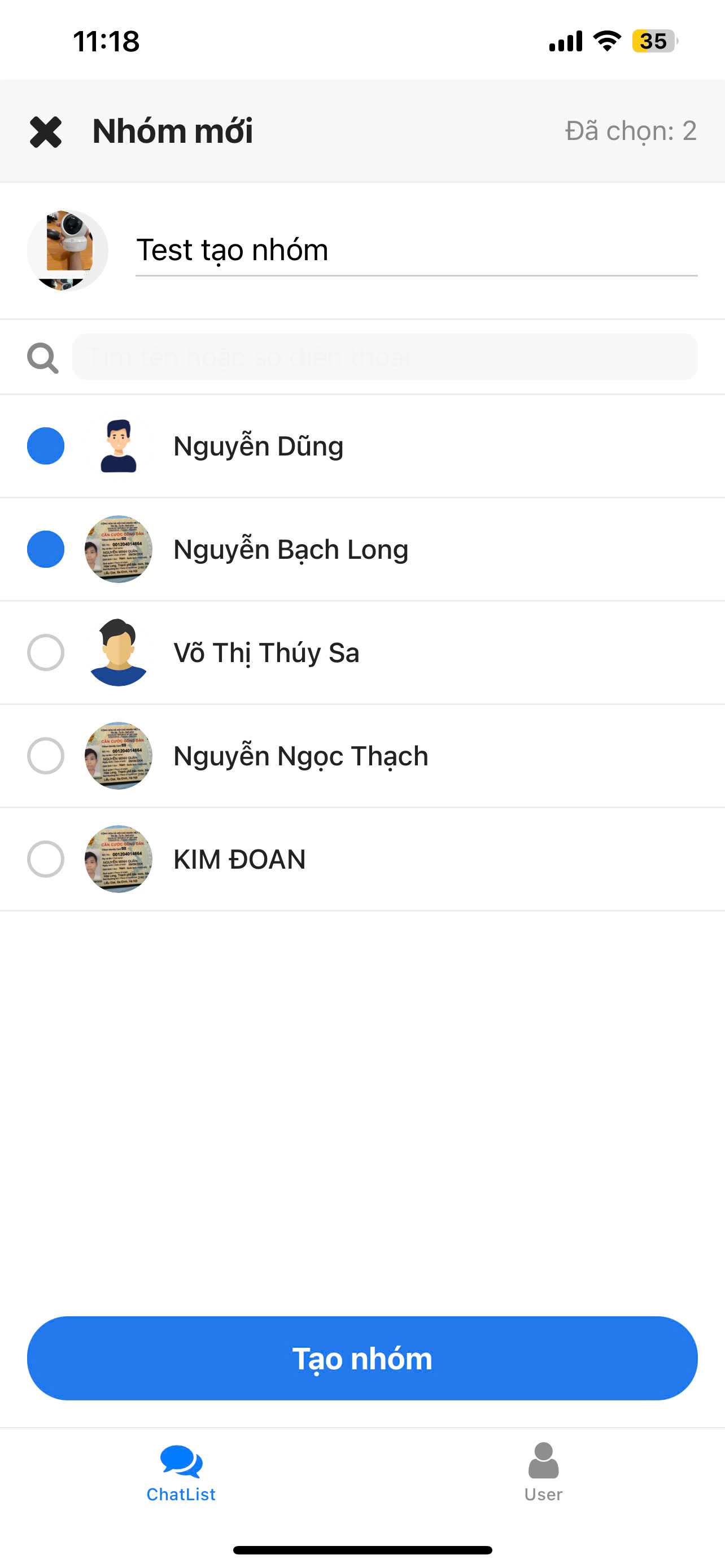Viewport: 725px width, 1568px height.
Task: Change the group avatar photo
Action: click(68, 250)
